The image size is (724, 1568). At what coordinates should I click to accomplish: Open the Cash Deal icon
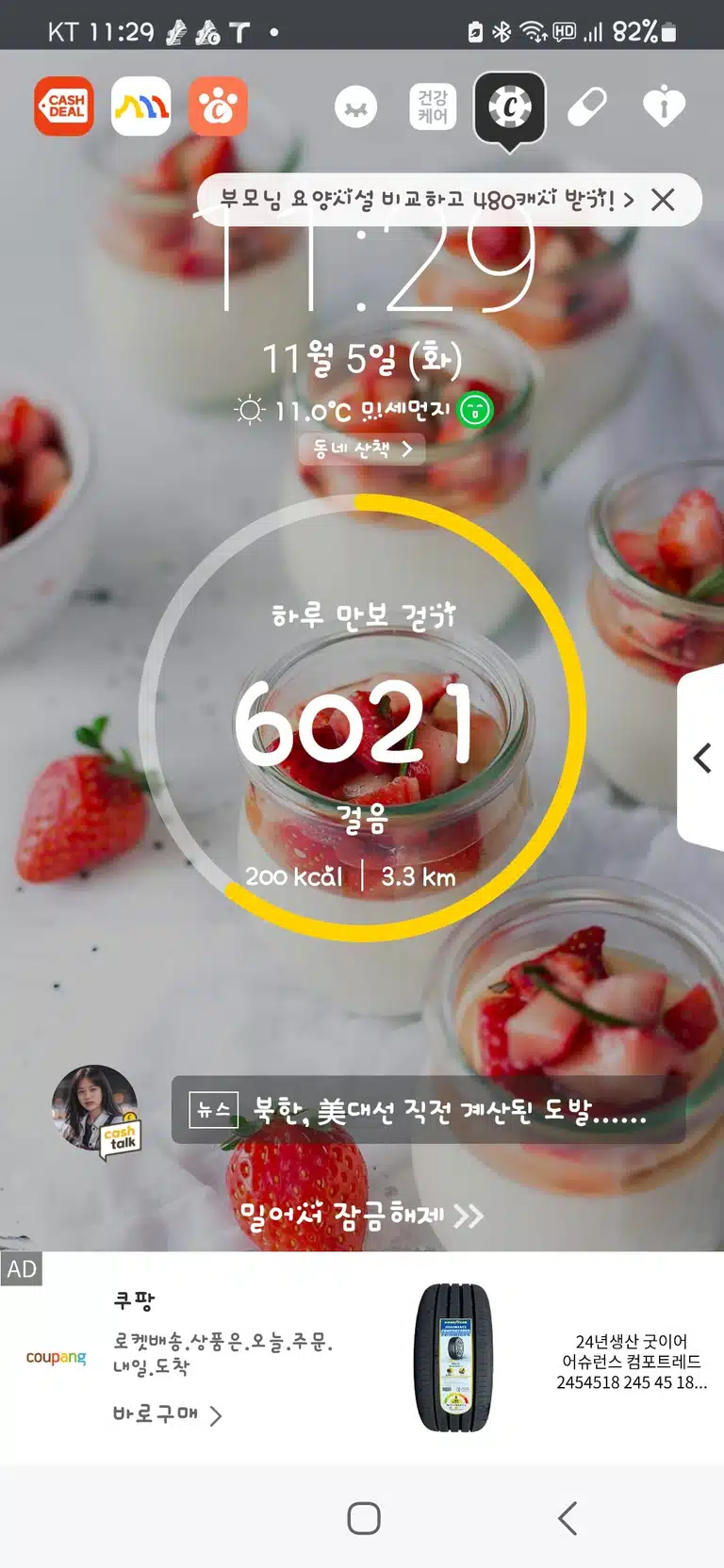(64, 106)
